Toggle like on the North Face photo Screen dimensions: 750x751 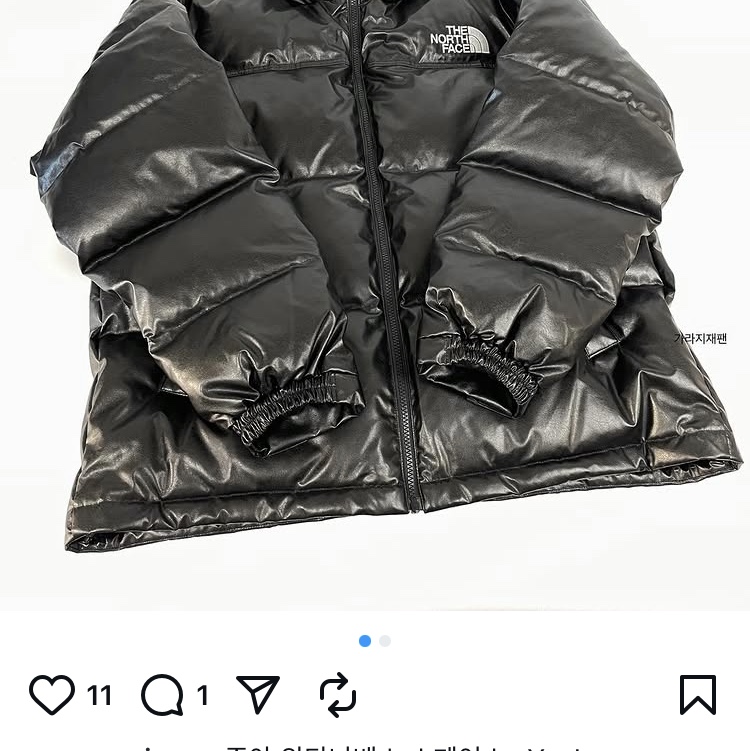click(50, 694)
